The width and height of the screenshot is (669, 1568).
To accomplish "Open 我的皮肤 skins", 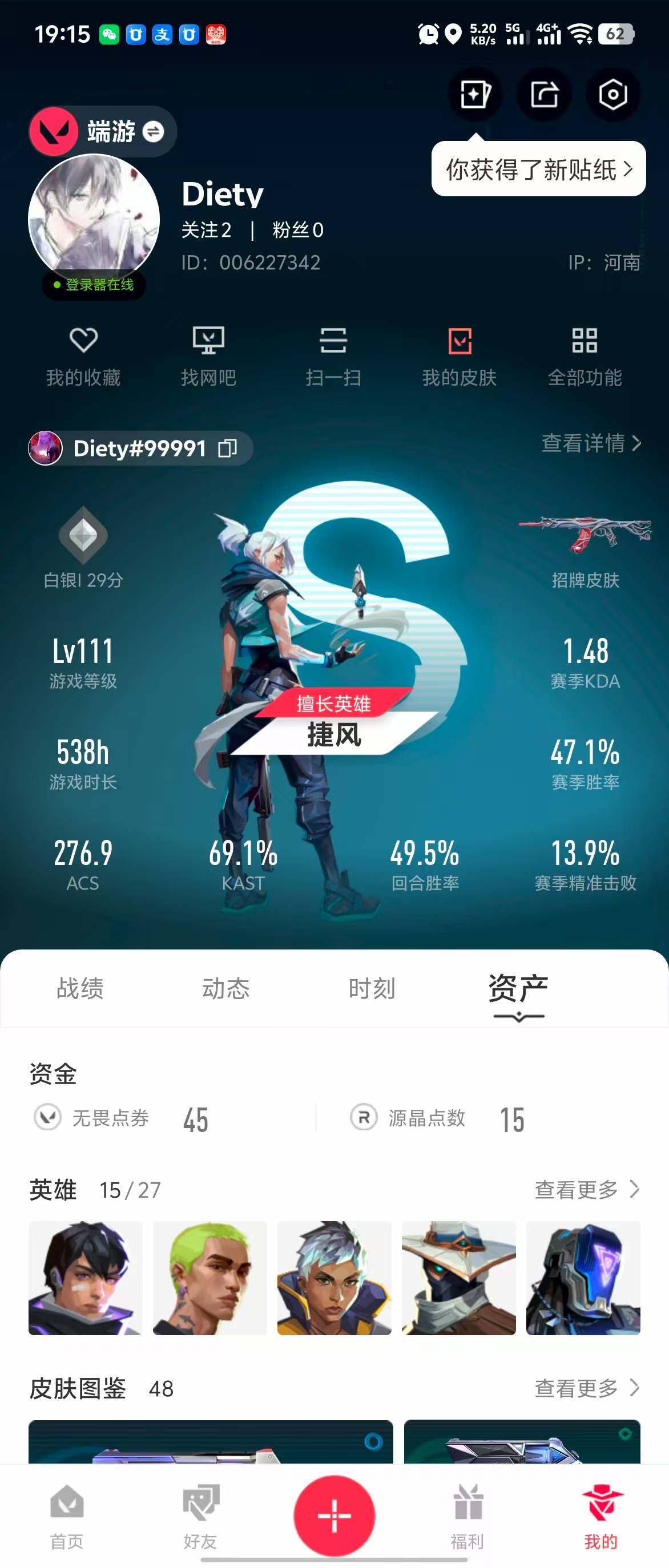I will point(460,356).
